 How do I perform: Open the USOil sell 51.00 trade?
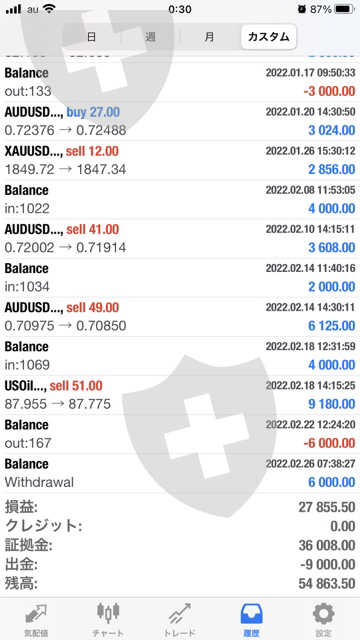(180, 395)
